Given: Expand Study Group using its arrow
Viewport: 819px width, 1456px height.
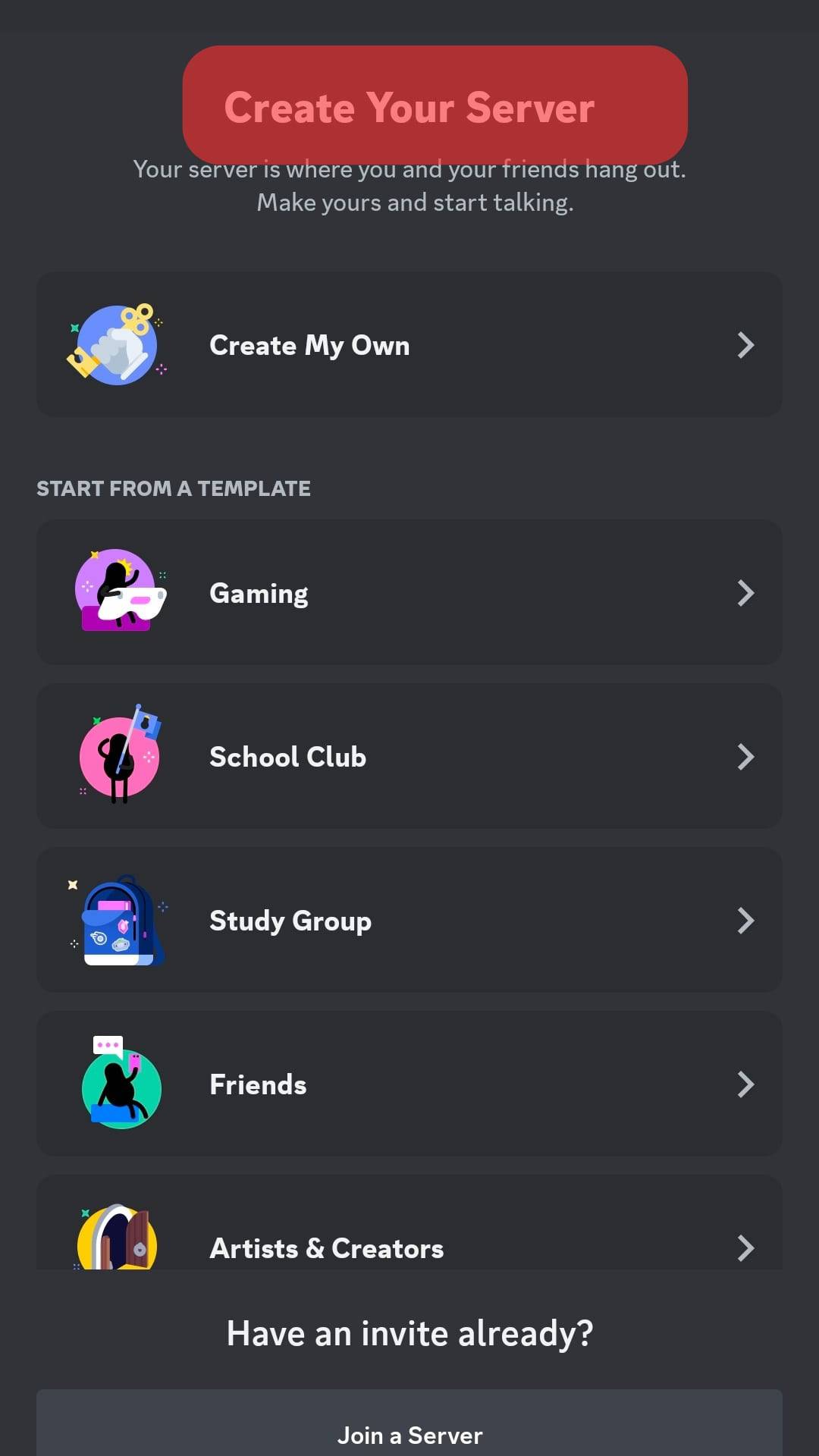Looking at the screenshot, I should tap(747, 920).
